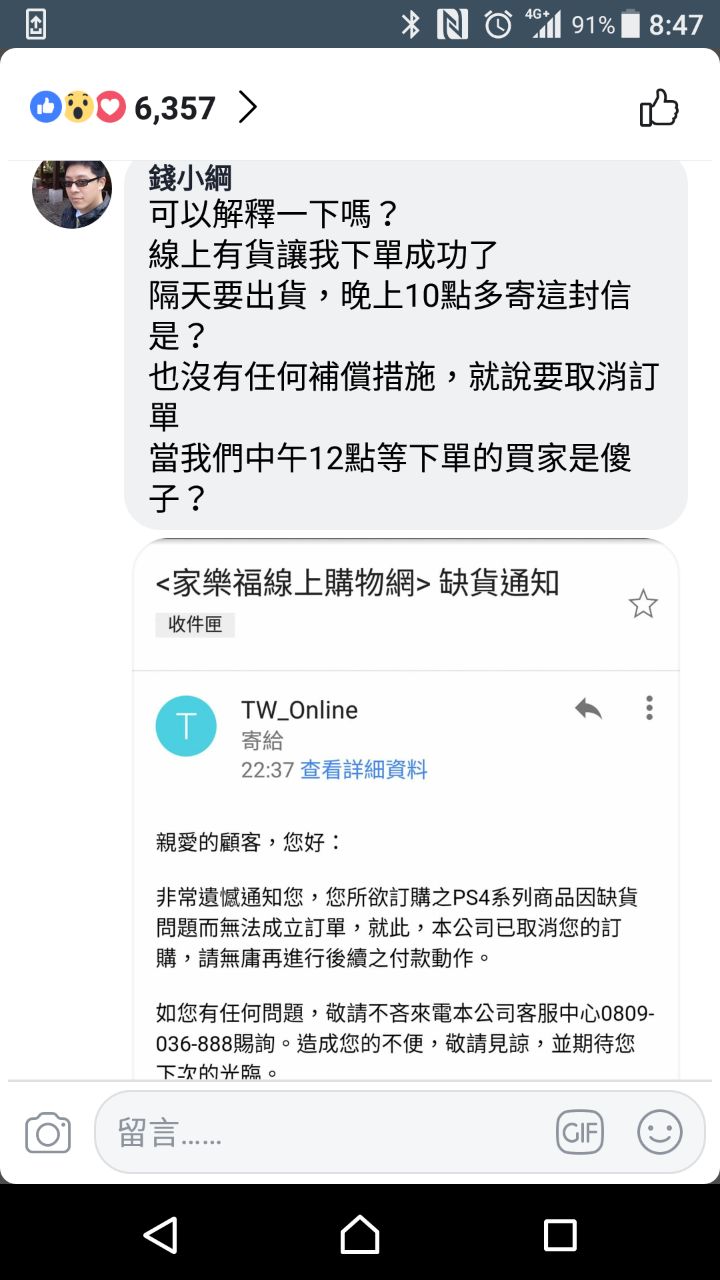Open 錢小綱's profile from name
This screenshot has height=1280, width=720.
click(190, 178)
